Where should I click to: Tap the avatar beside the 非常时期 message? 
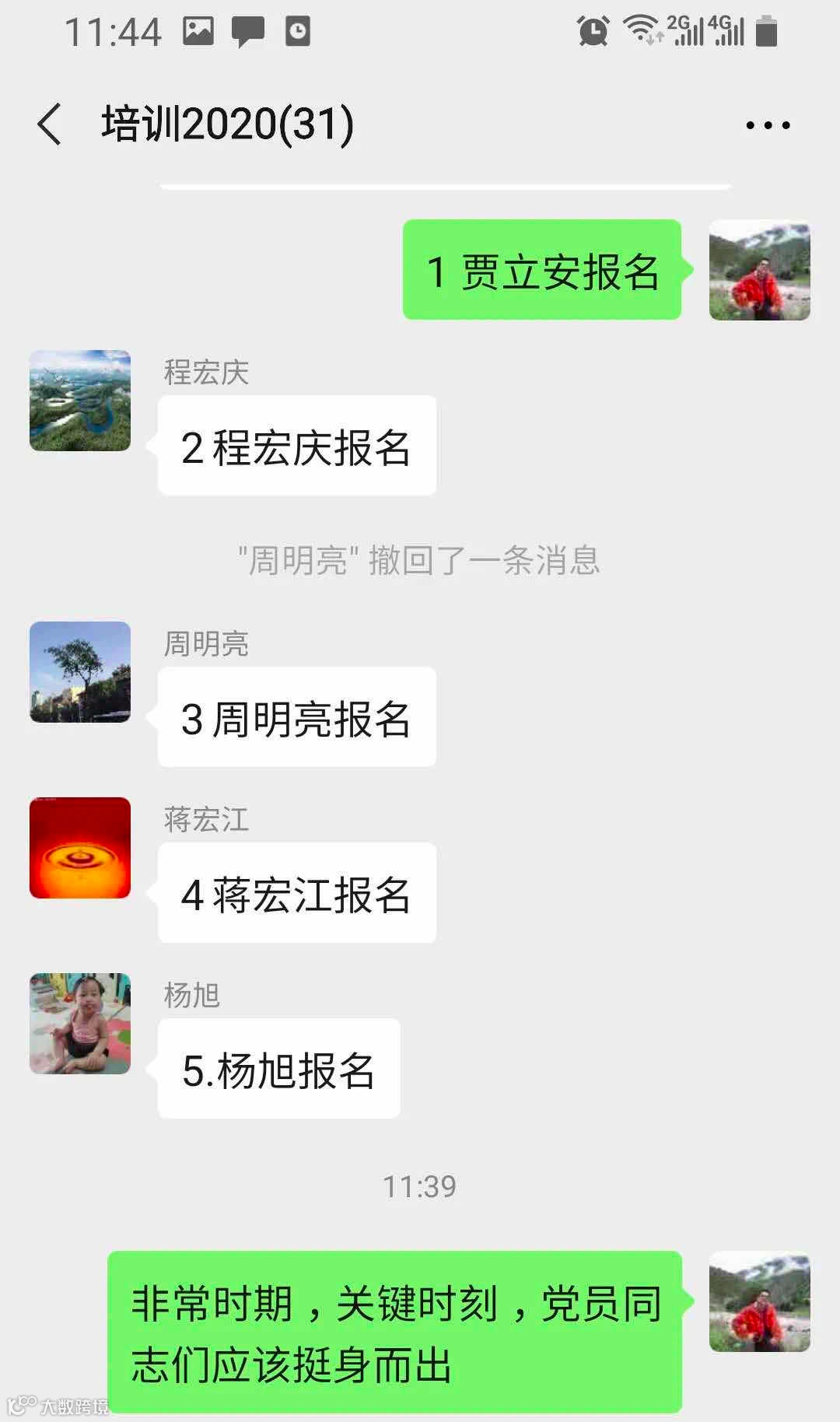coord(759,1301)
